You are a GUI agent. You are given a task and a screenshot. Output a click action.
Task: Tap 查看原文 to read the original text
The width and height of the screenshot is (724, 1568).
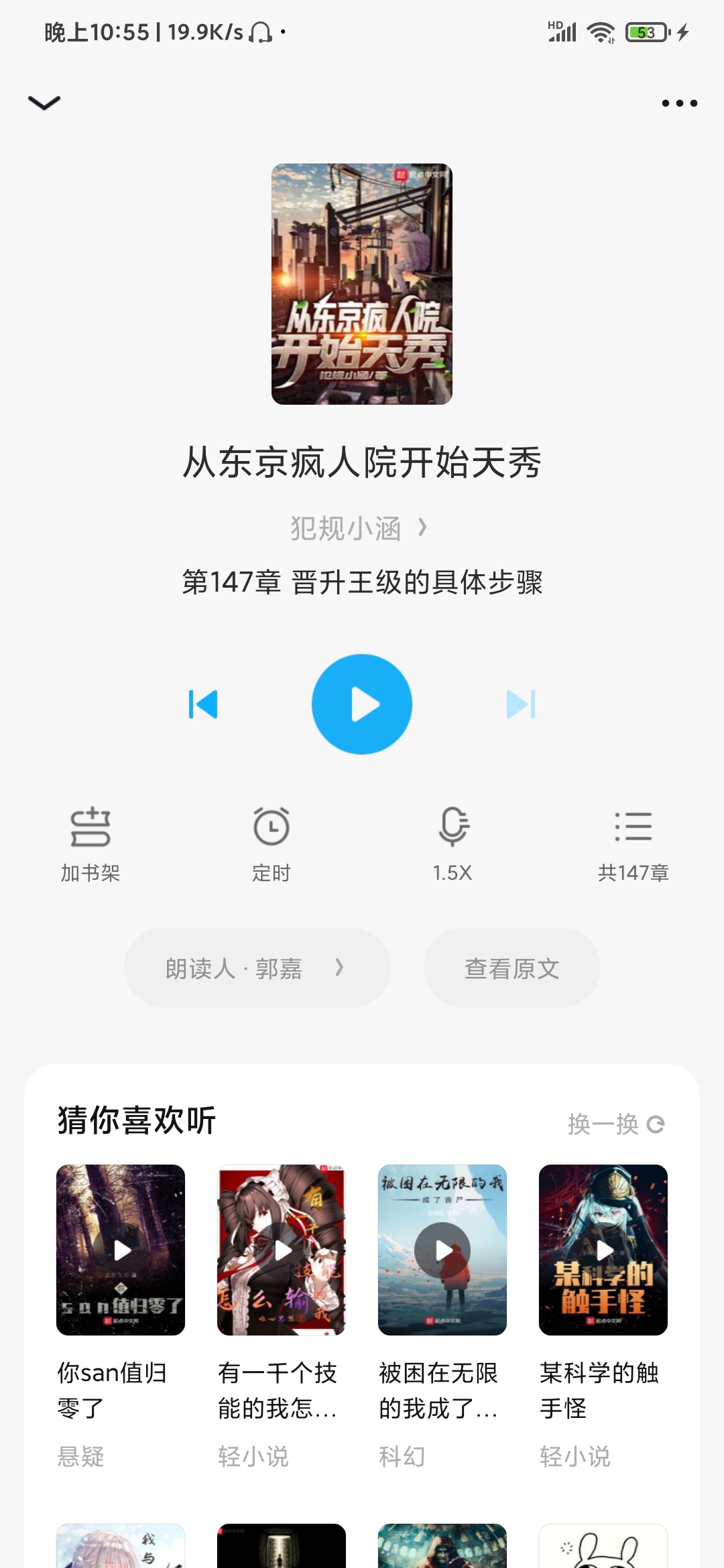pos(511,968)
